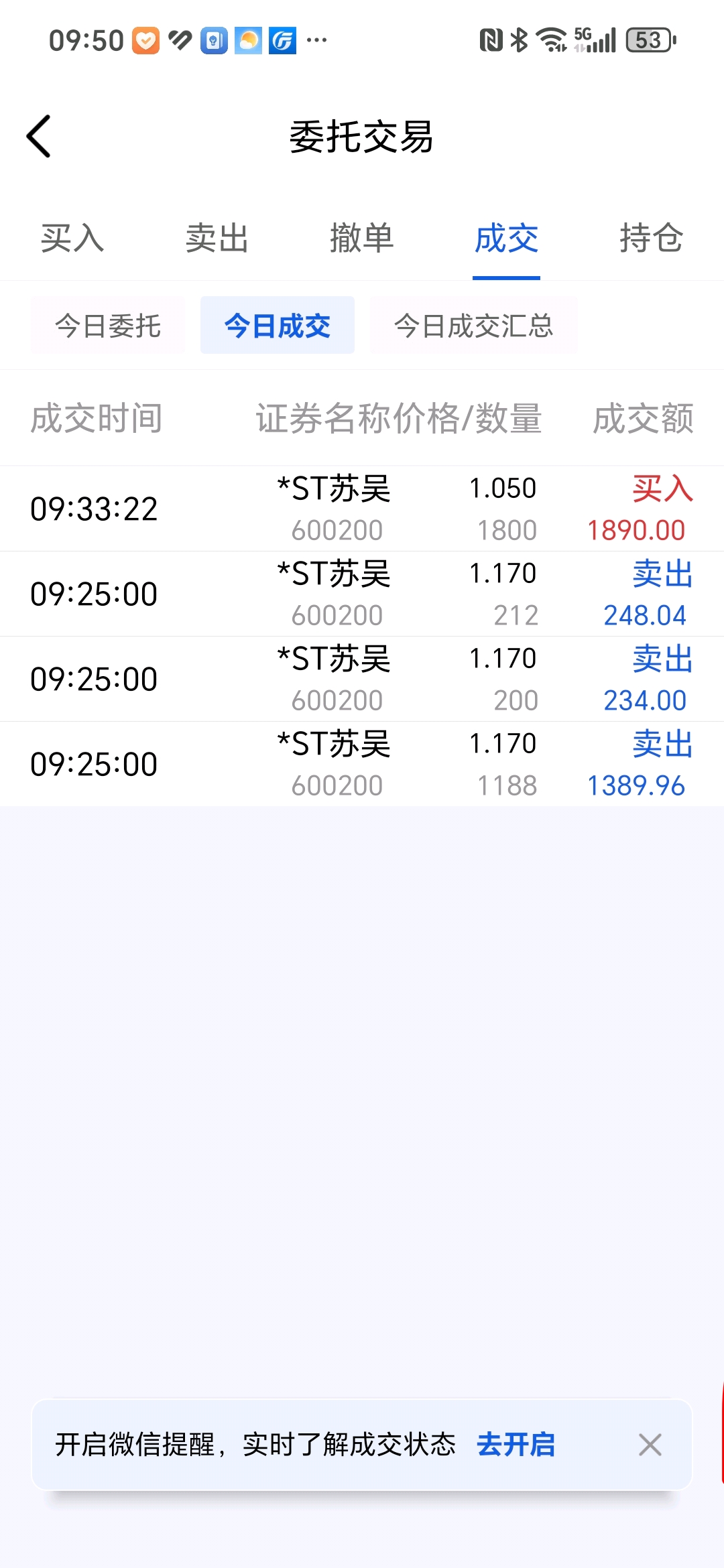Show 今日委托 orders
724x1568 pixels.
108,326
